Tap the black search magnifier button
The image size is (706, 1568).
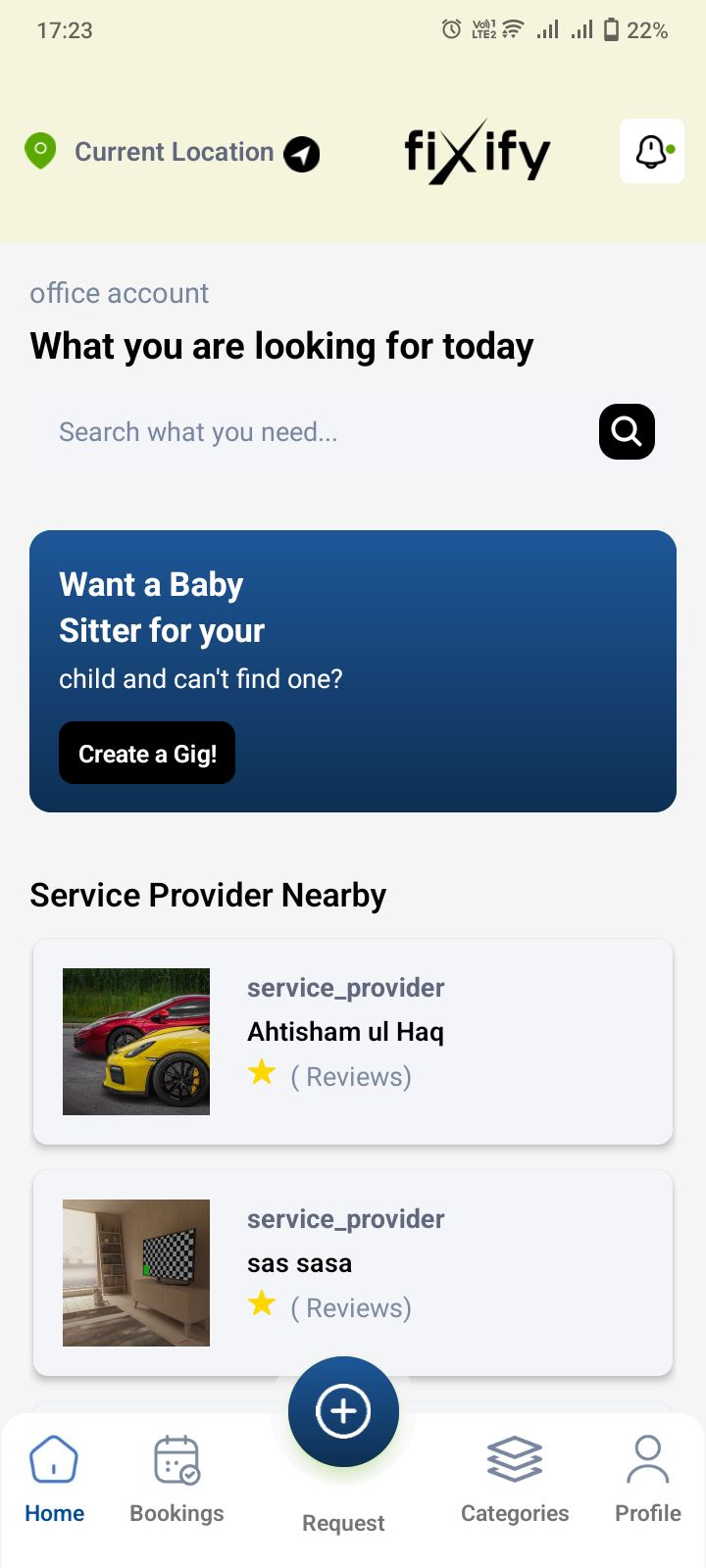(x=627, y=431)
